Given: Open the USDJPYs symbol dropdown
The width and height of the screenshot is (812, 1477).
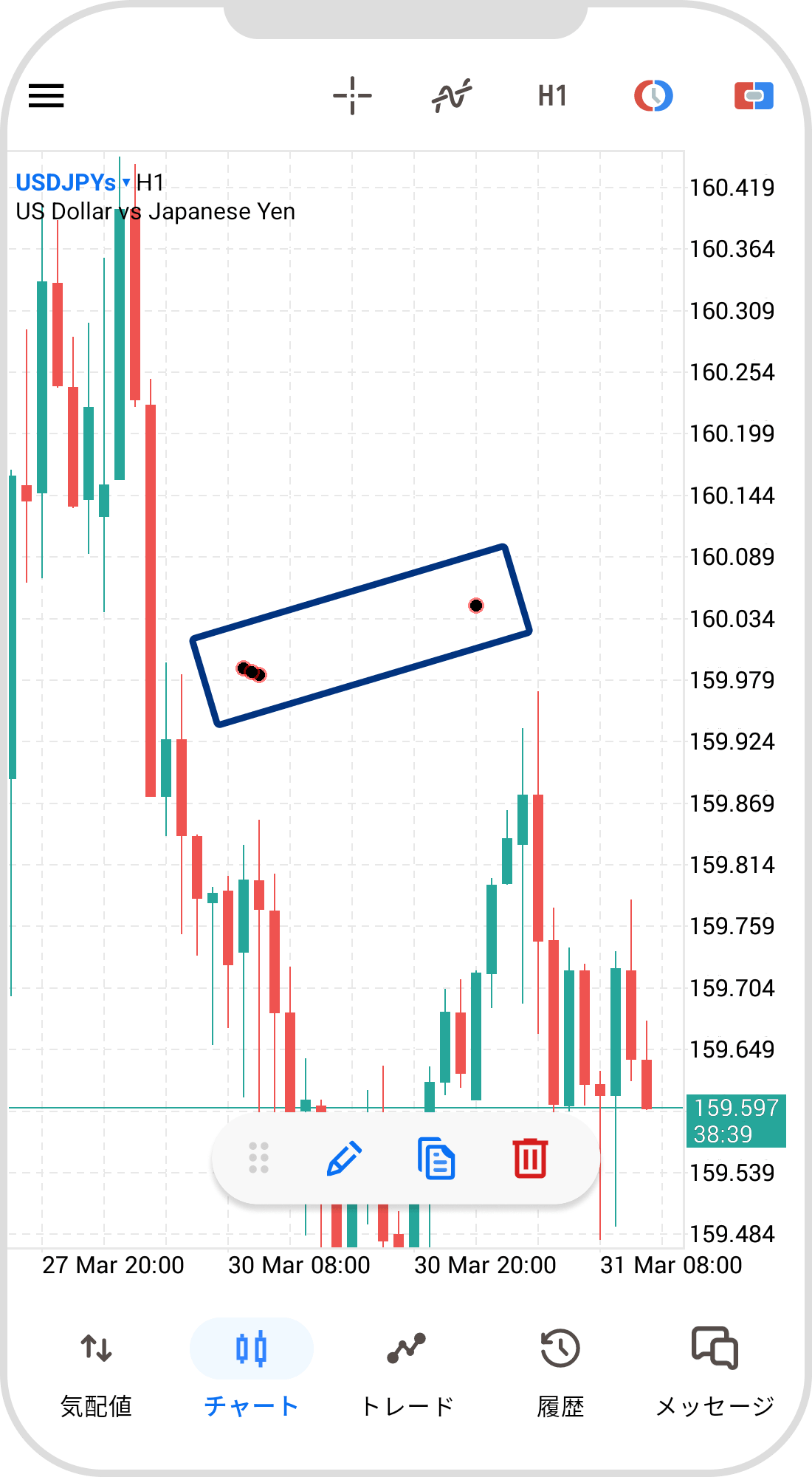Looking at the screenshot, I should [x=72, y=182].
